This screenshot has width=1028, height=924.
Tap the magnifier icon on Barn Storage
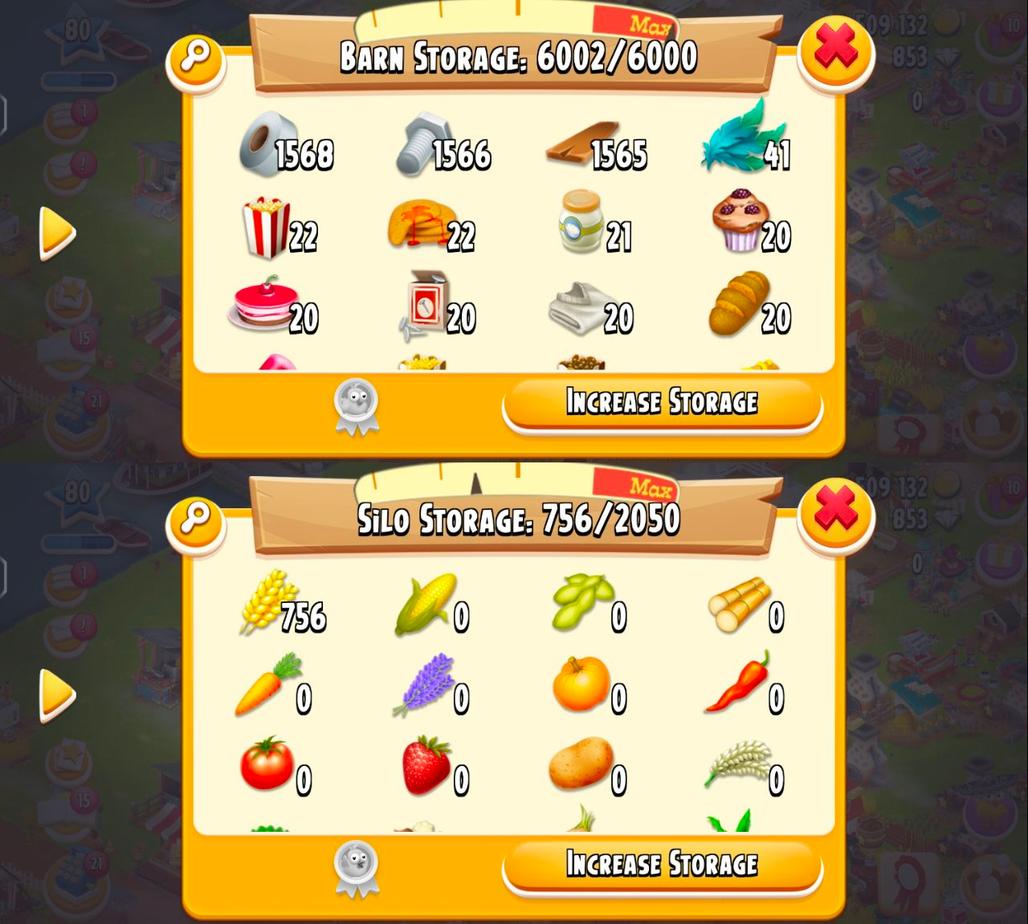coord(195,58)
